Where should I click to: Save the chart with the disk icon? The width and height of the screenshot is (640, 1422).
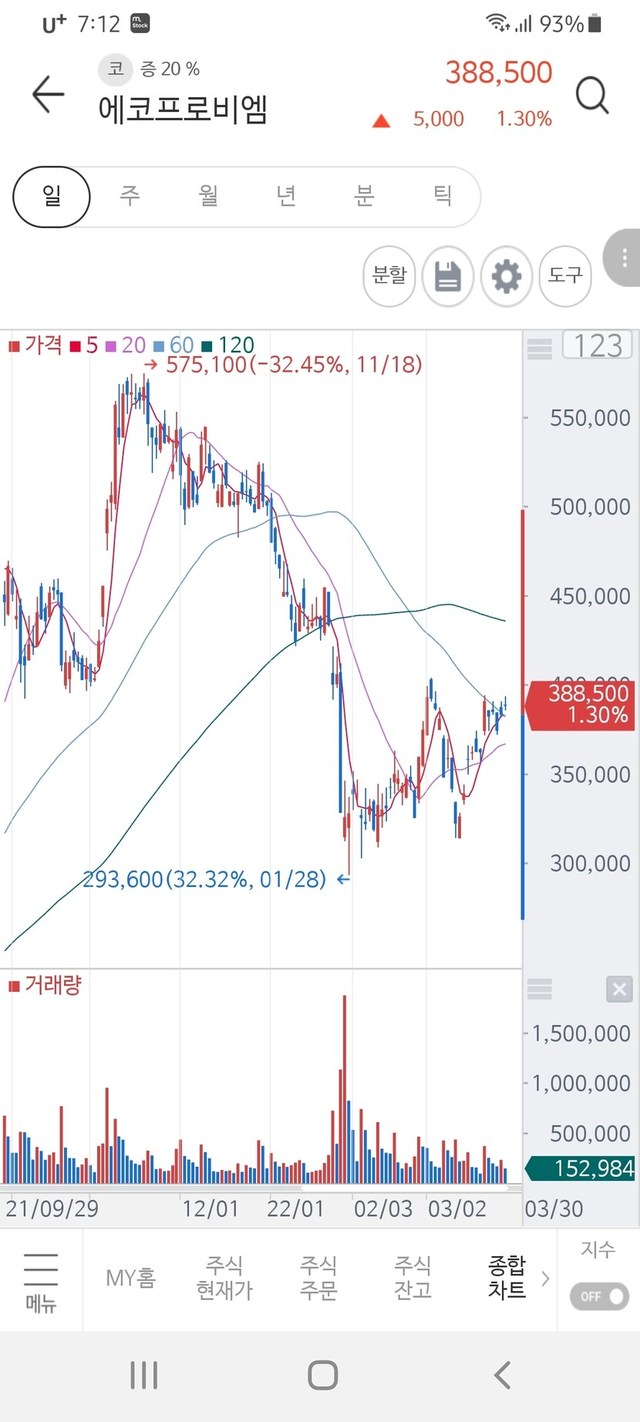pos(448,276)
